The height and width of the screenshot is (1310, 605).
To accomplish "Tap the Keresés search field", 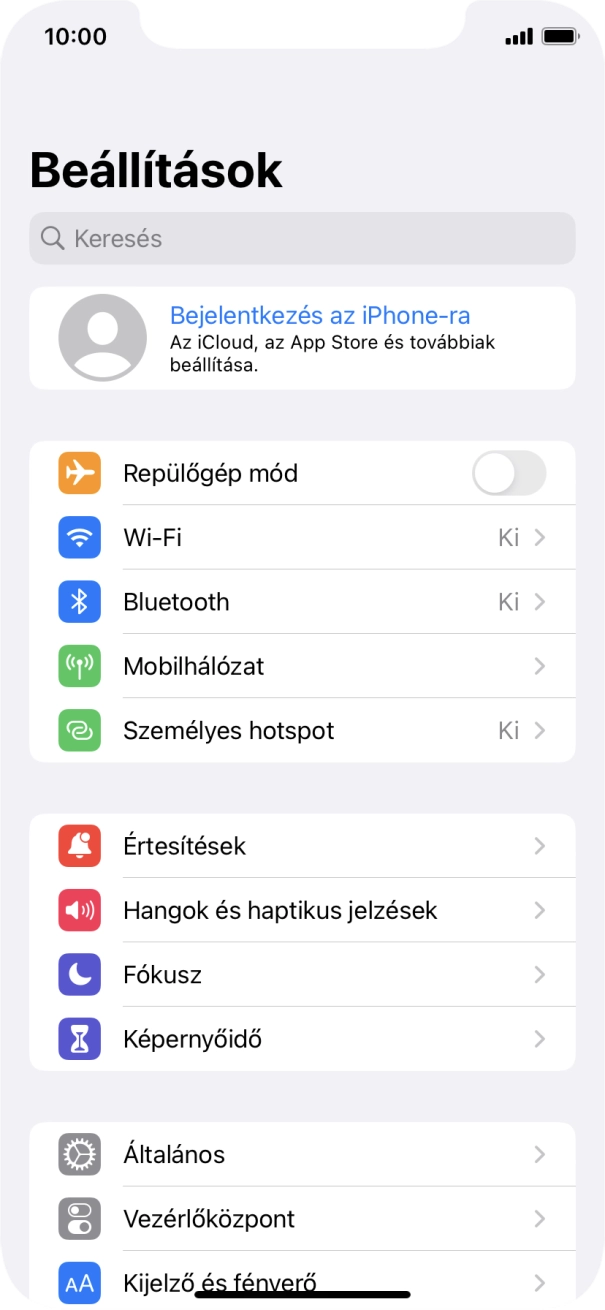I will click(302, 238).
